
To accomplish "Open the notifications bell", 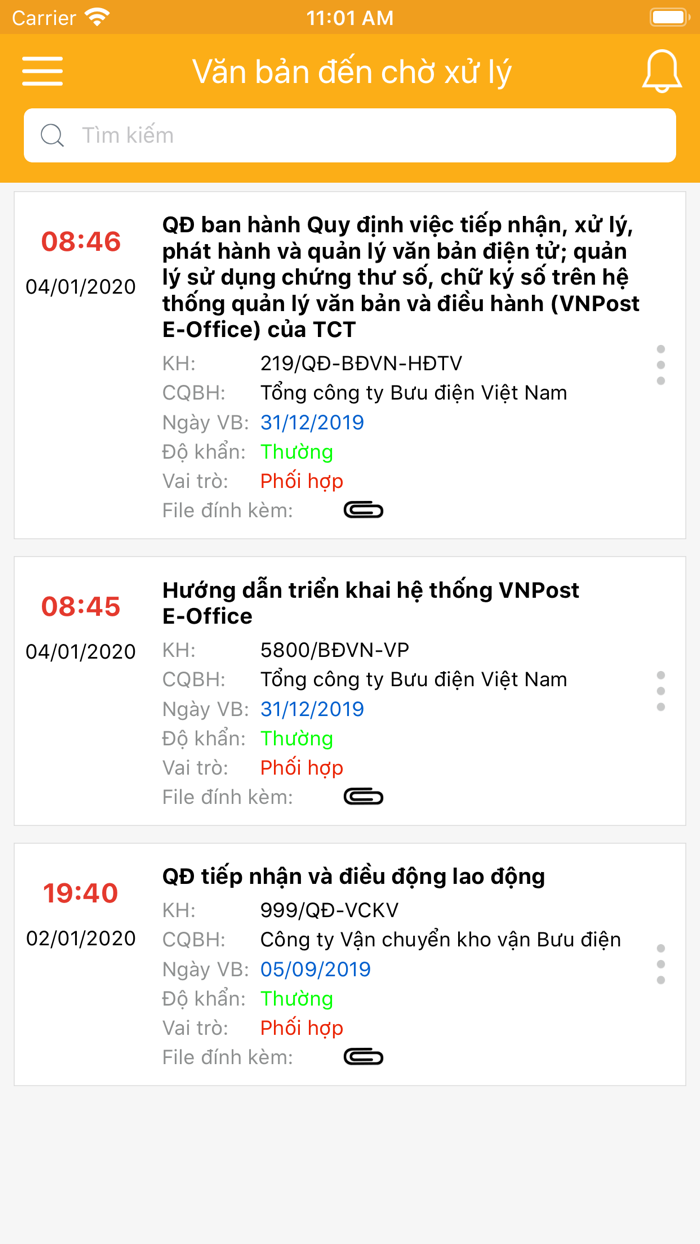I will coord(661,71).
